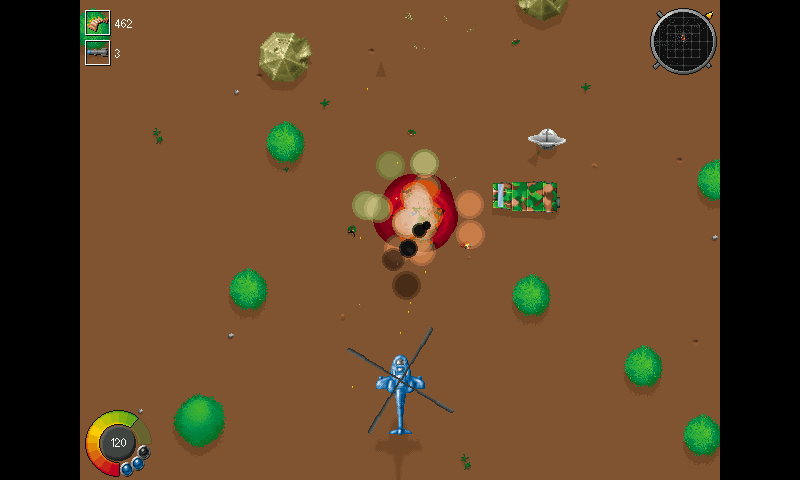Select the missile weapon icon
Screen dimensions: 800x480
pyautogui.click(x=97, y=53)
